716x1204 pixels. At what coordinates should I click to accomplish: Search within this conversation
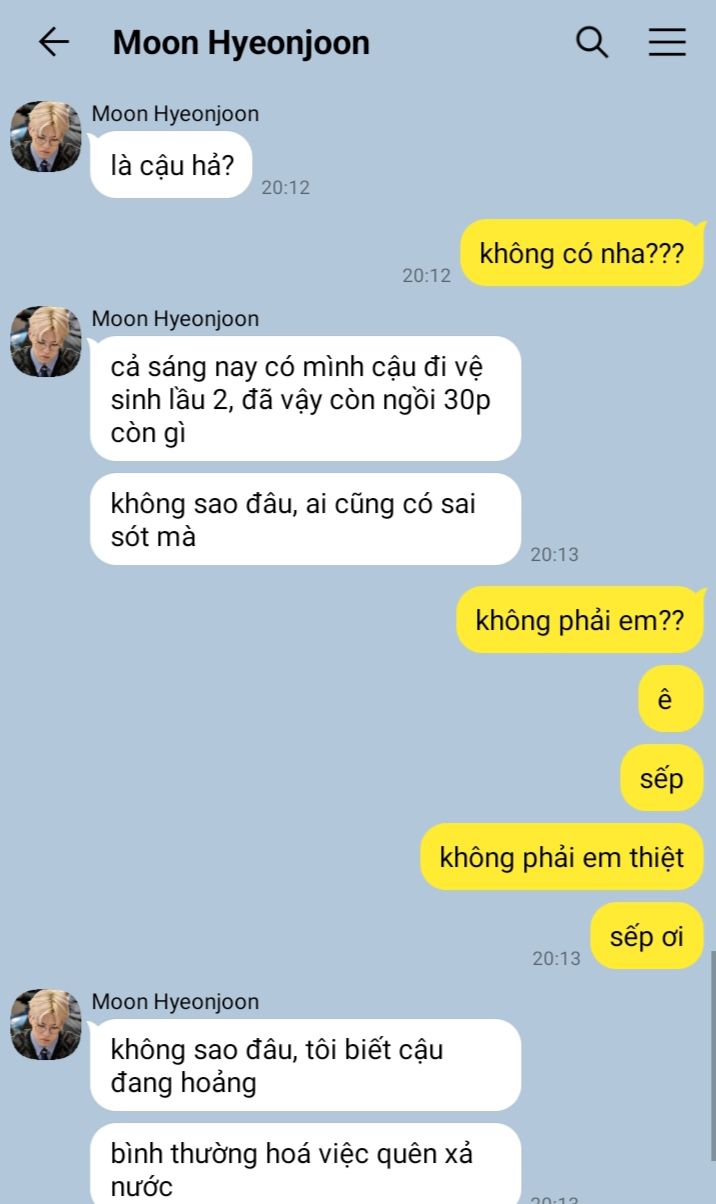pos(592,42)
